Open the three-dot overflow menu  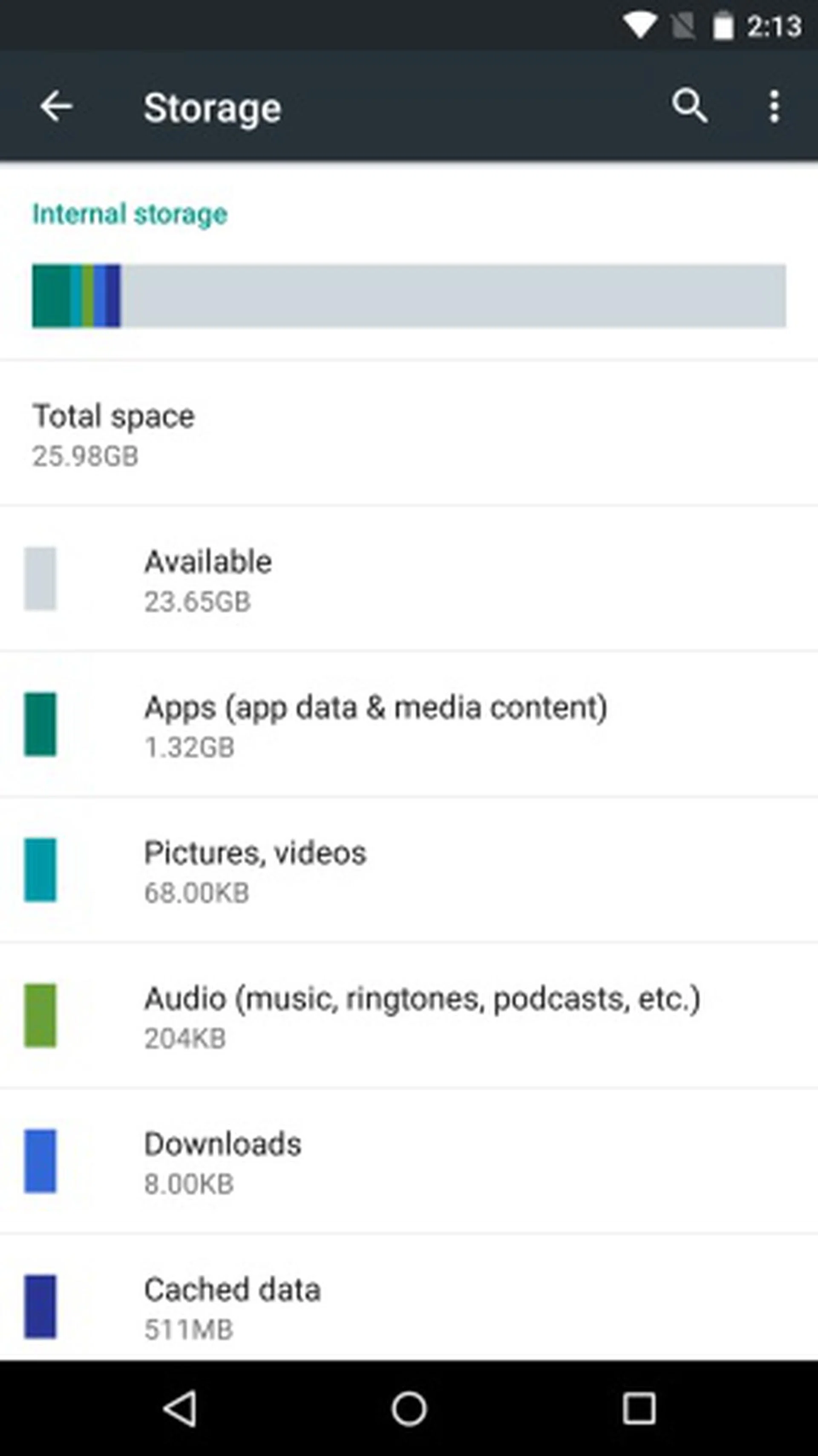(x=775, y=106)
